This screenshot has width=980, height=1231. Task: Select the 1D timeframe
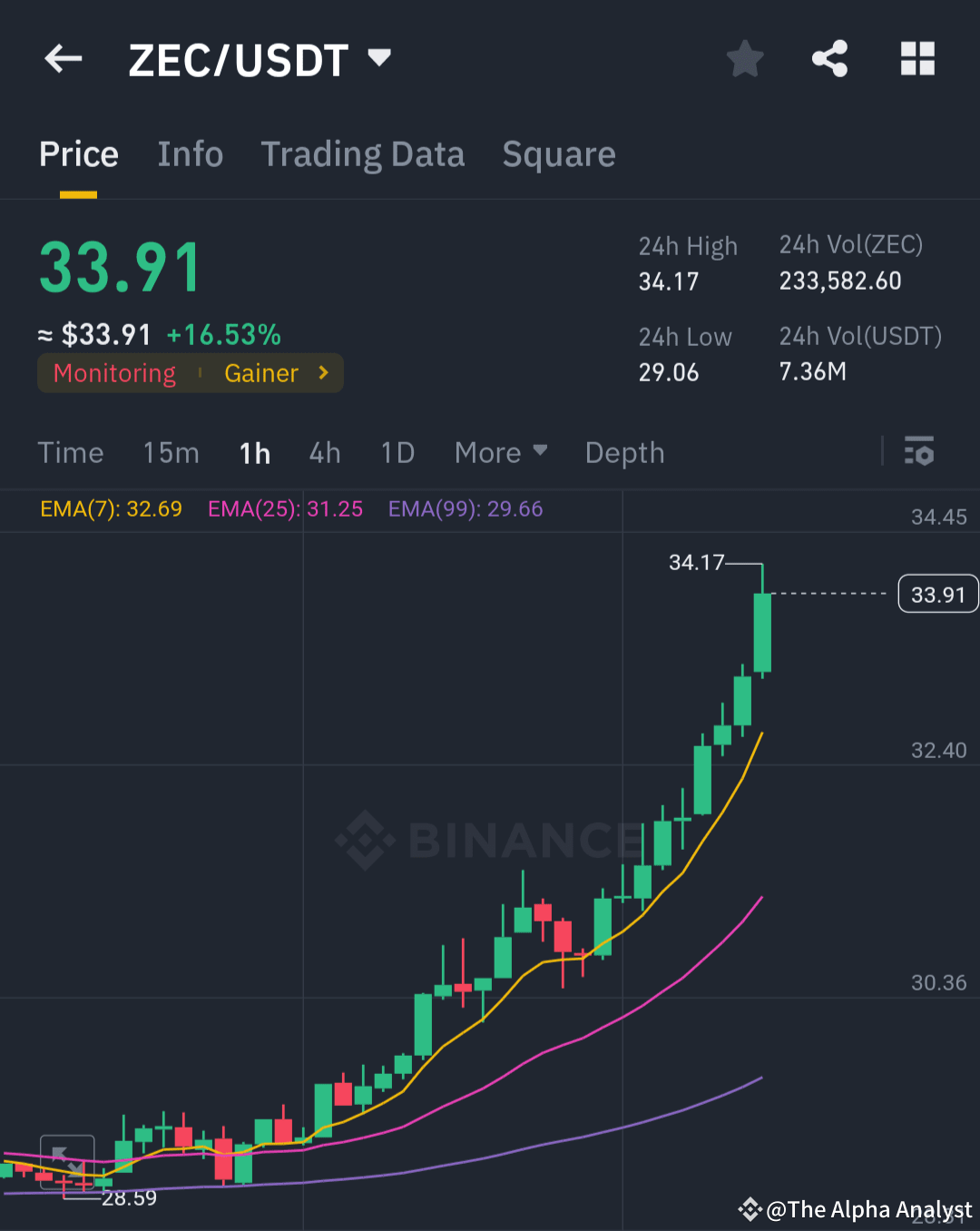(x=397, y=452)
